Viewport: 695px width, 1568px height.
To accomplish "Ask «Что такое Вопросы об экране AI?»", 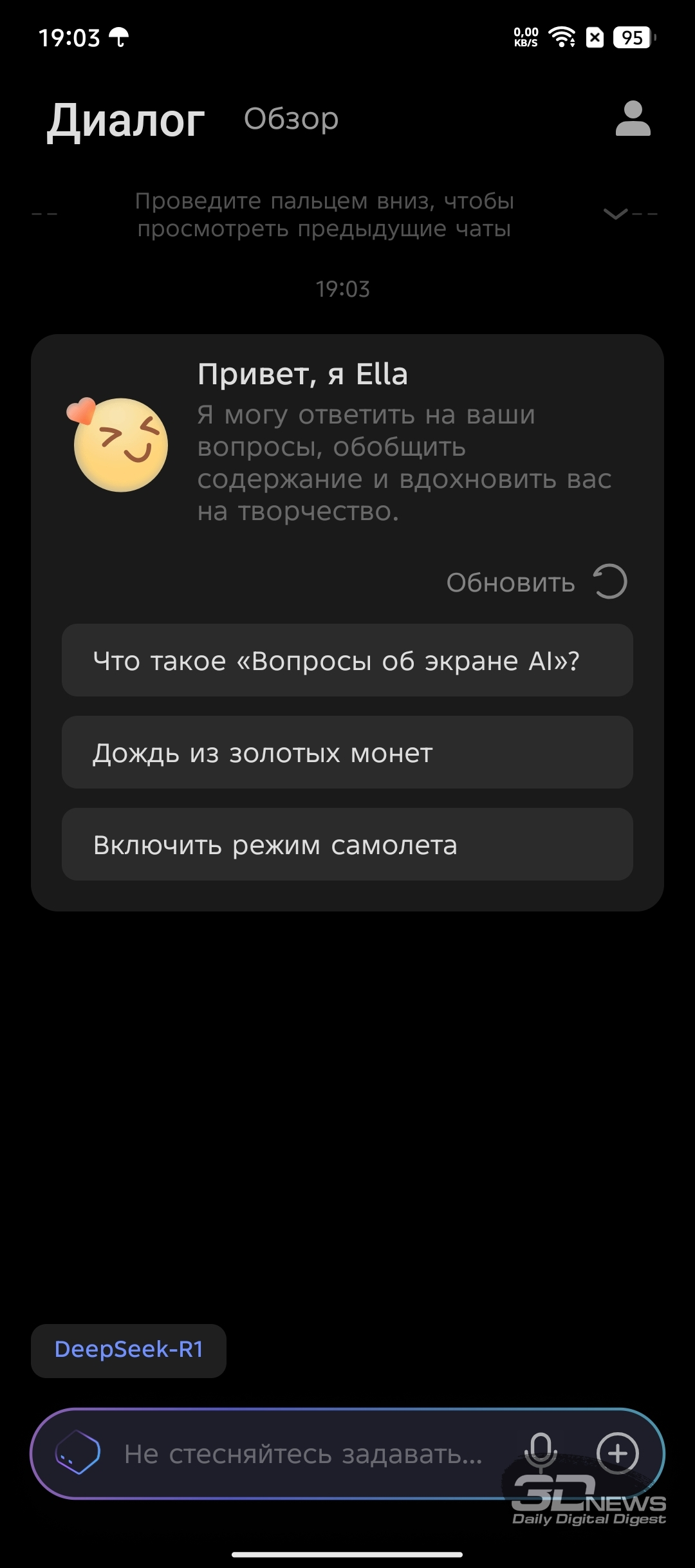I will coord(347,660).
